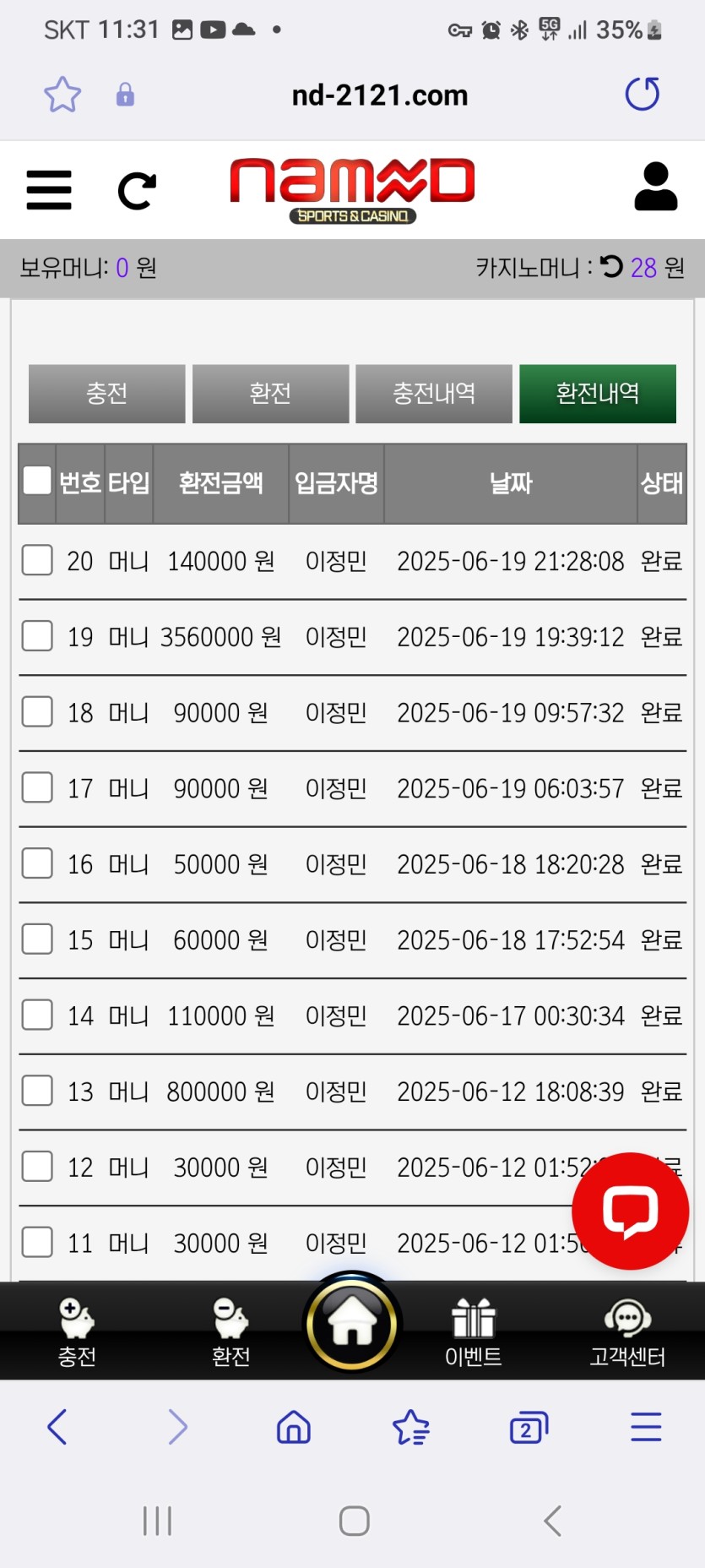Open 고객센터 in the bottom bar
The image size is (705, 1568).
click(627, 1332)
